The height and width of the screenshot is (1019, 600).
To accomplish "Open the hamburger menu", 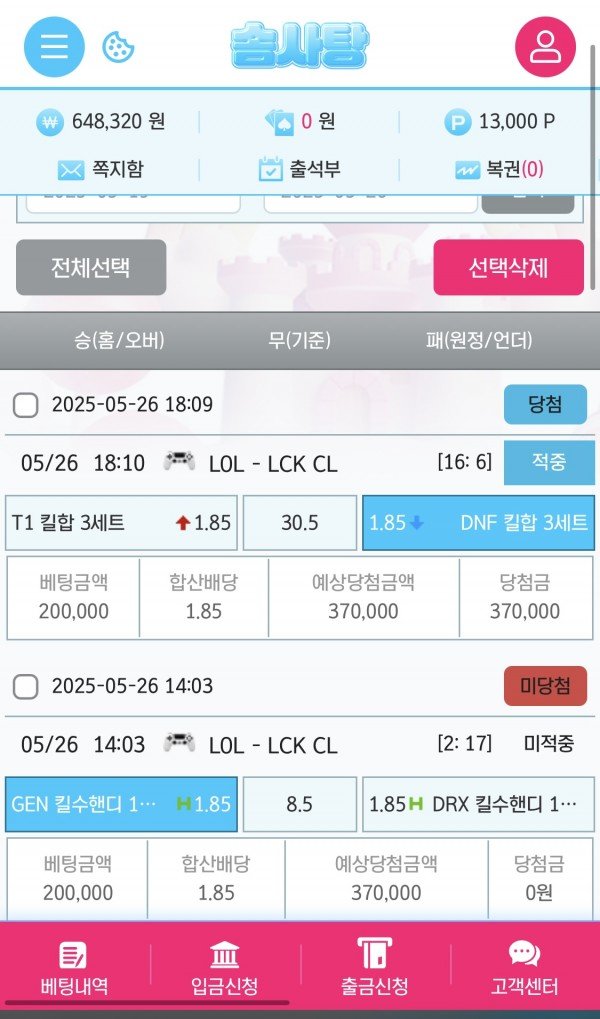I will [54, 46].
